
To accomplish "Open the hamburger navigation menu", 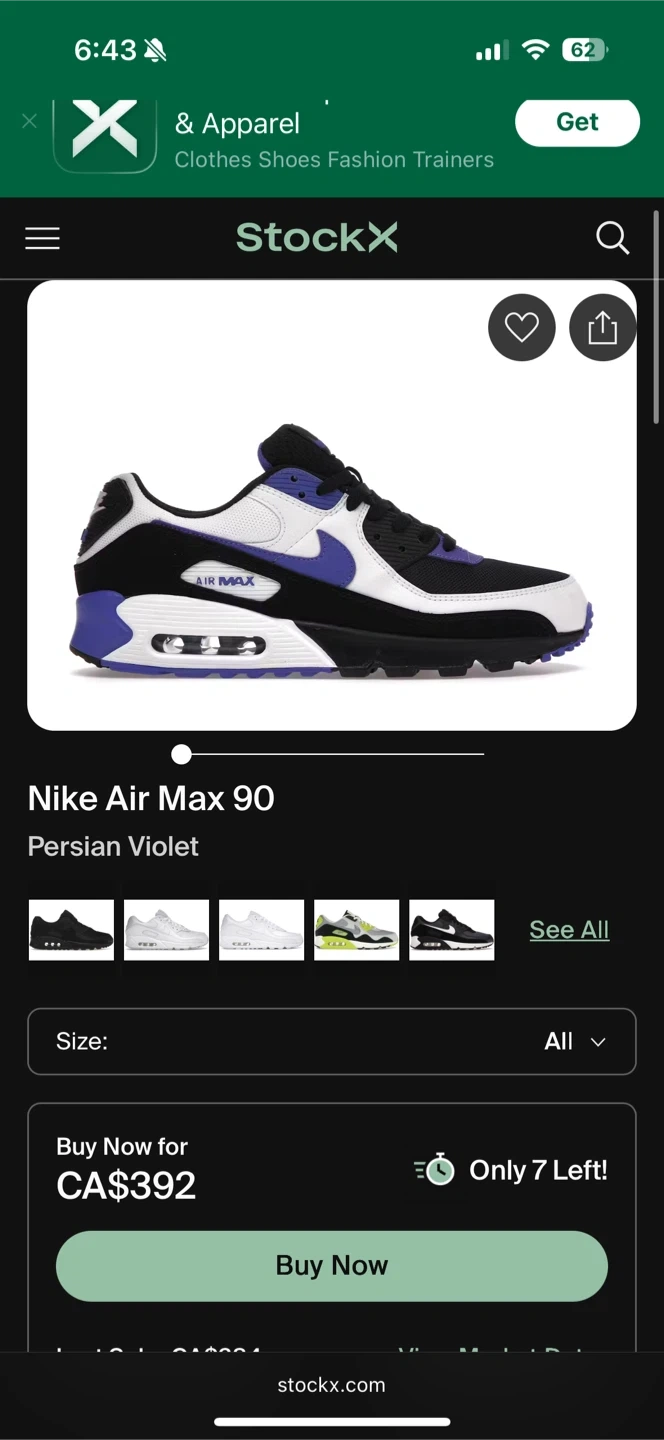I will tap(42, 238).
